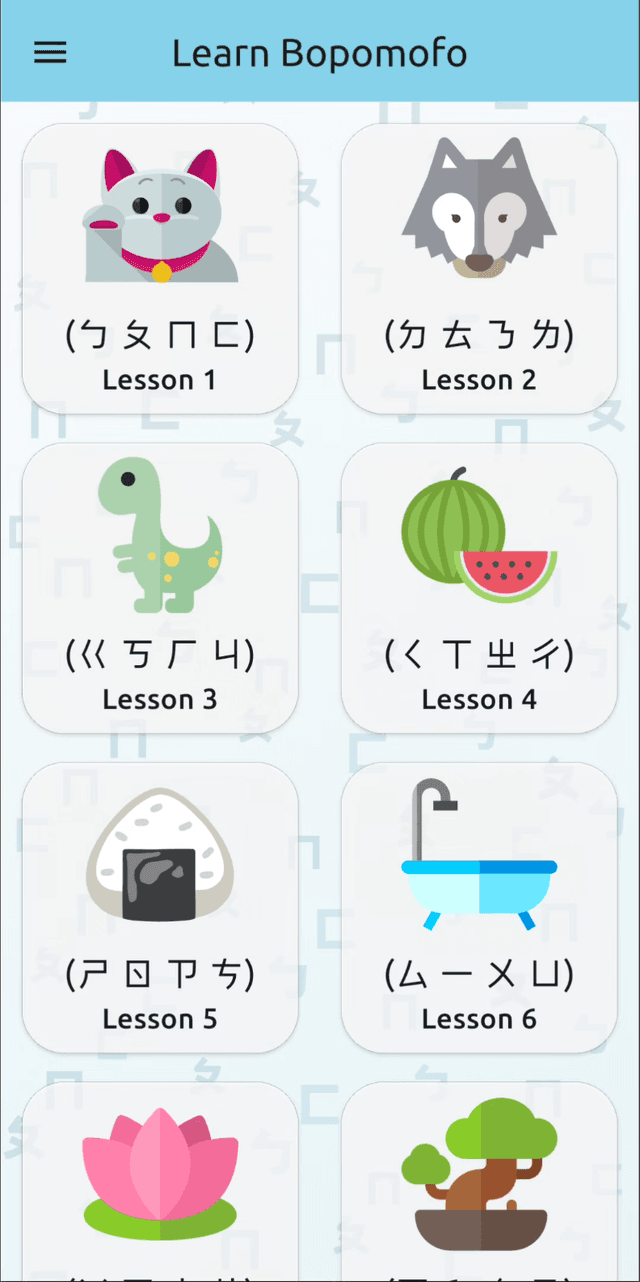The height and width of the screenshot is (1282, 640).
Task: Open Lesson 1 with the lucky cat
Action: (160, 268)
